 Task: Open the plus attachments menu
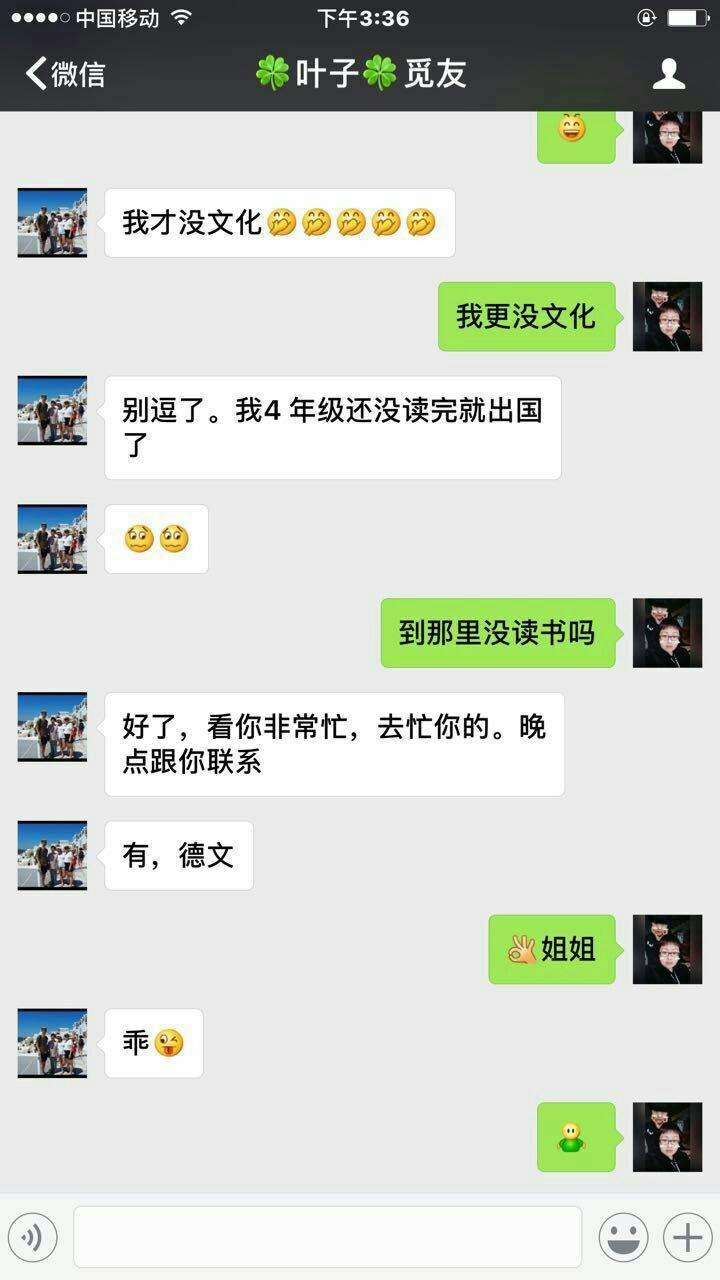tap(687, 1238)
